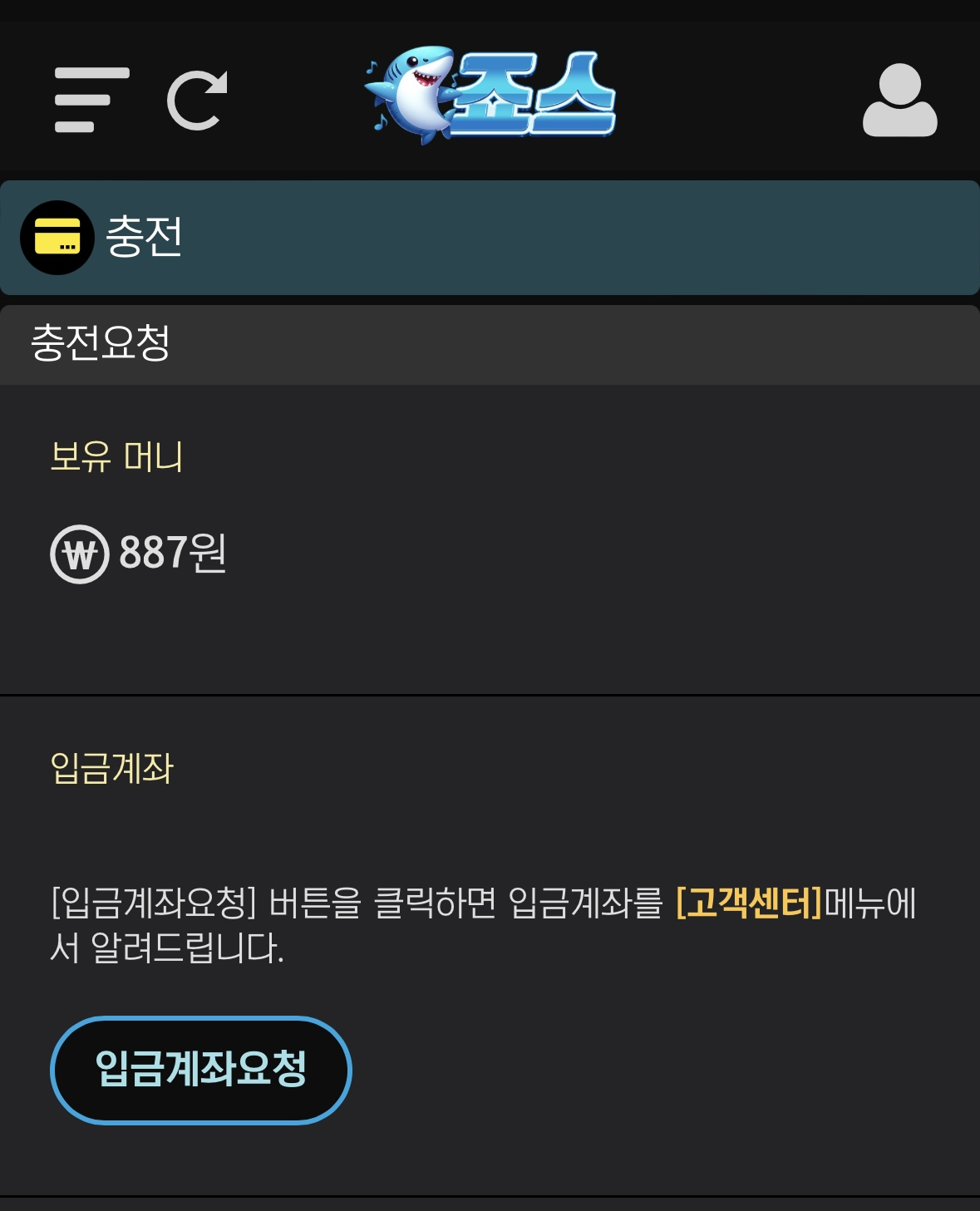This screenshot has height=1211, width=980.
Task: Go to home via the 죠스 logo
Action: (490, 96)
